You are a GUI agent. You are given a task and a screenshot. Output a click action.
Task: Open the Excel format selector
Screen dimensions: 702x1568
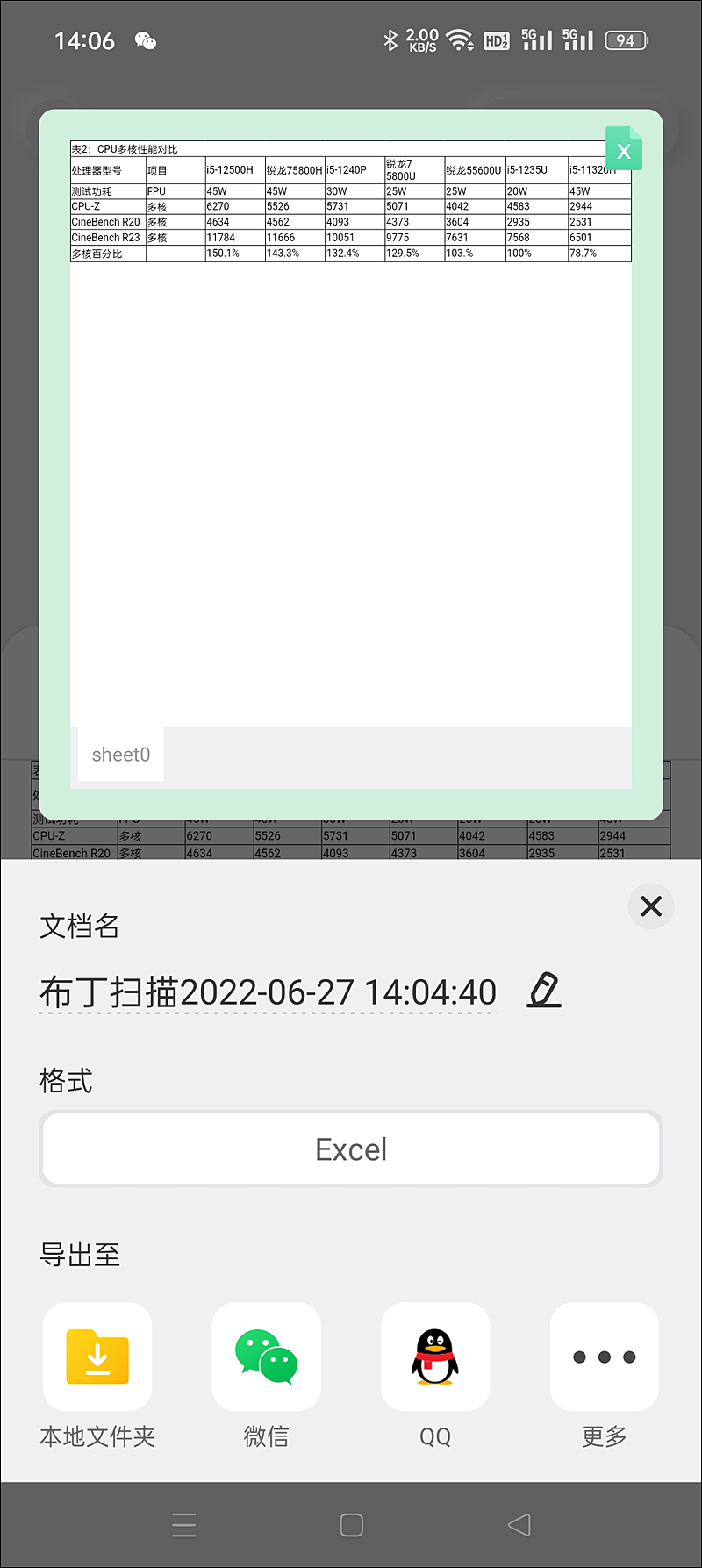click(351, 1149)
